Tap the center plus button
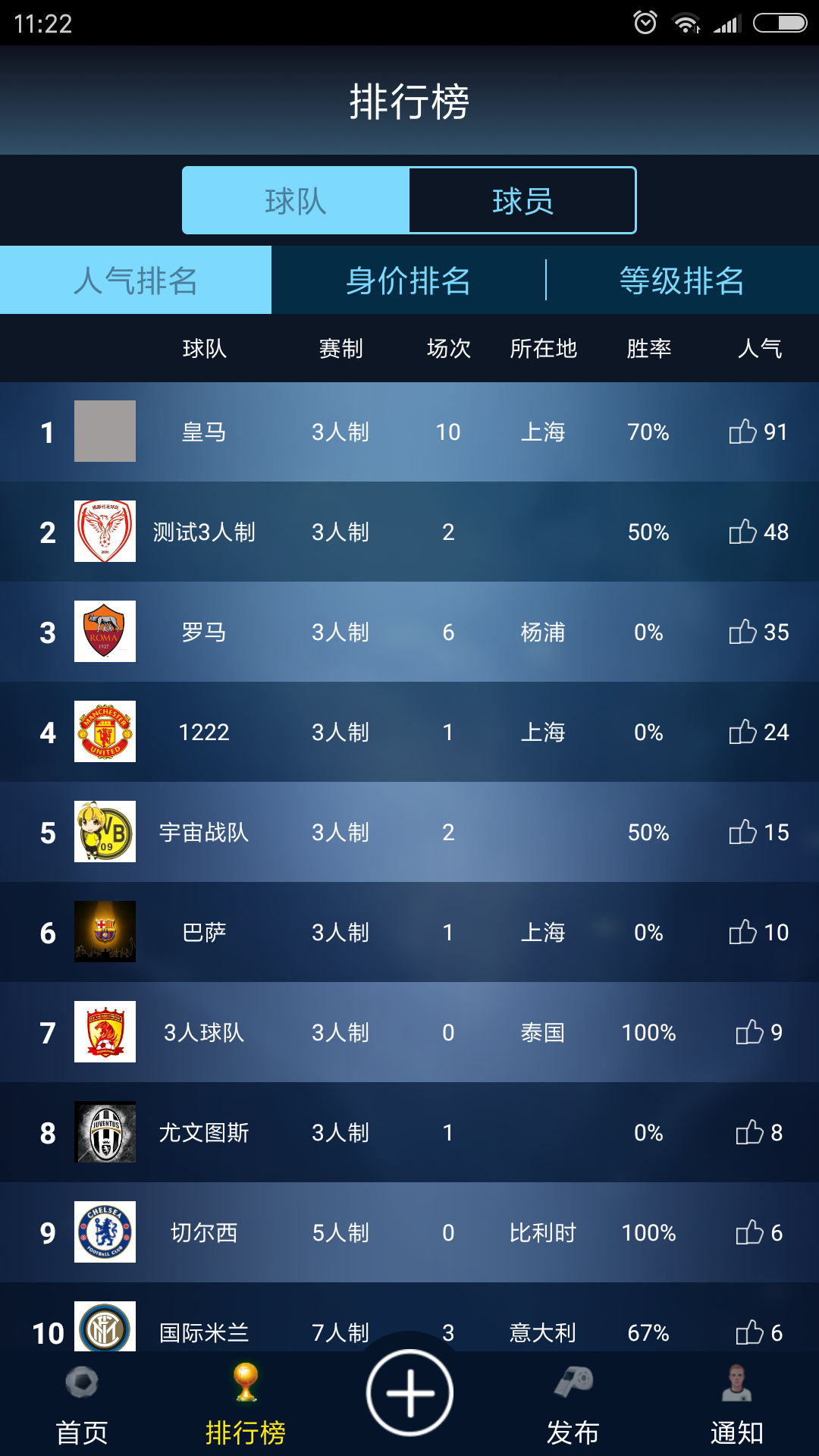Viewport: 819px width, 1456px height. point(409,1393)
